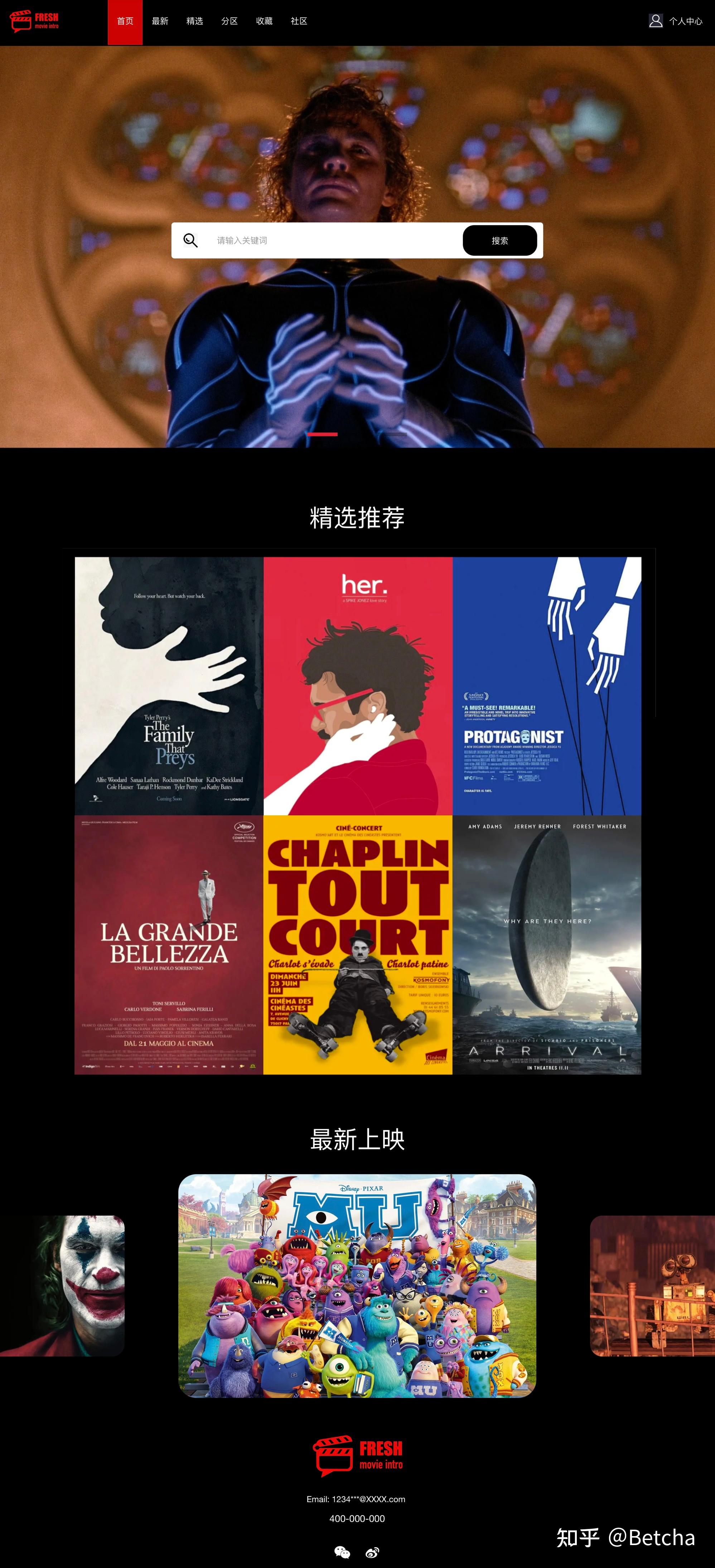Go to the 精选 tab
Image resolution: width=715 pixels, height=1568 pixels.
(195, 21)
